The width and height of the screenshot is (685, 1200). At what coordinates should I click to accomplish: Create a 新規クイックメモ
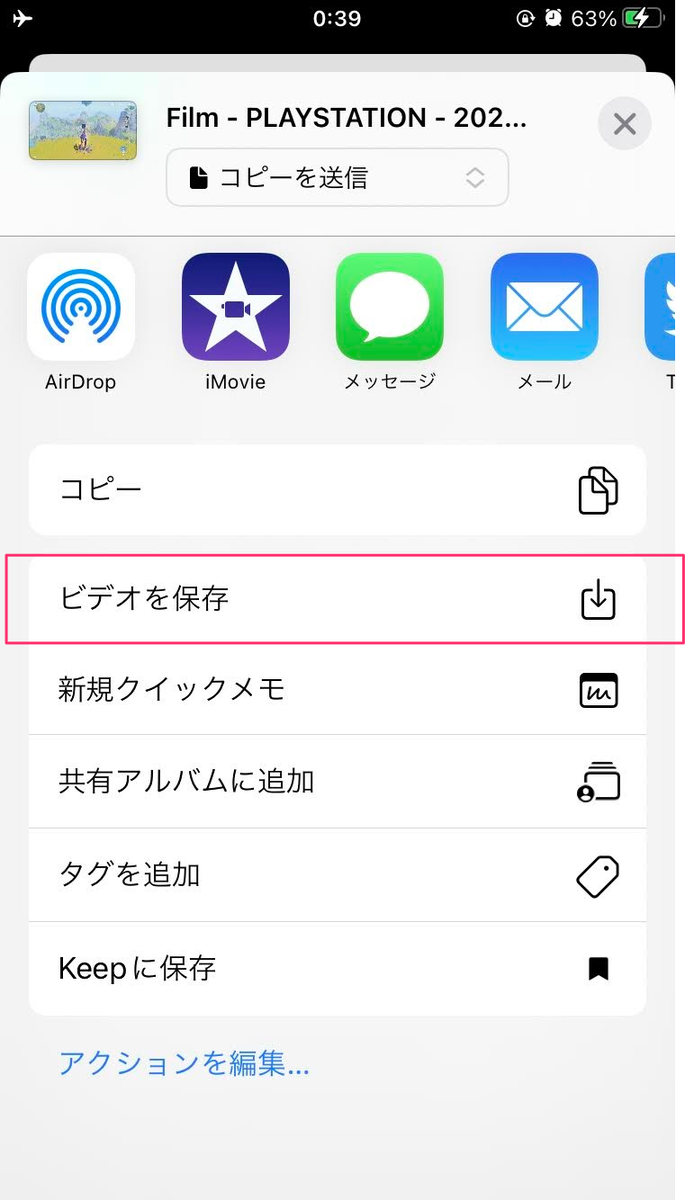337,689
